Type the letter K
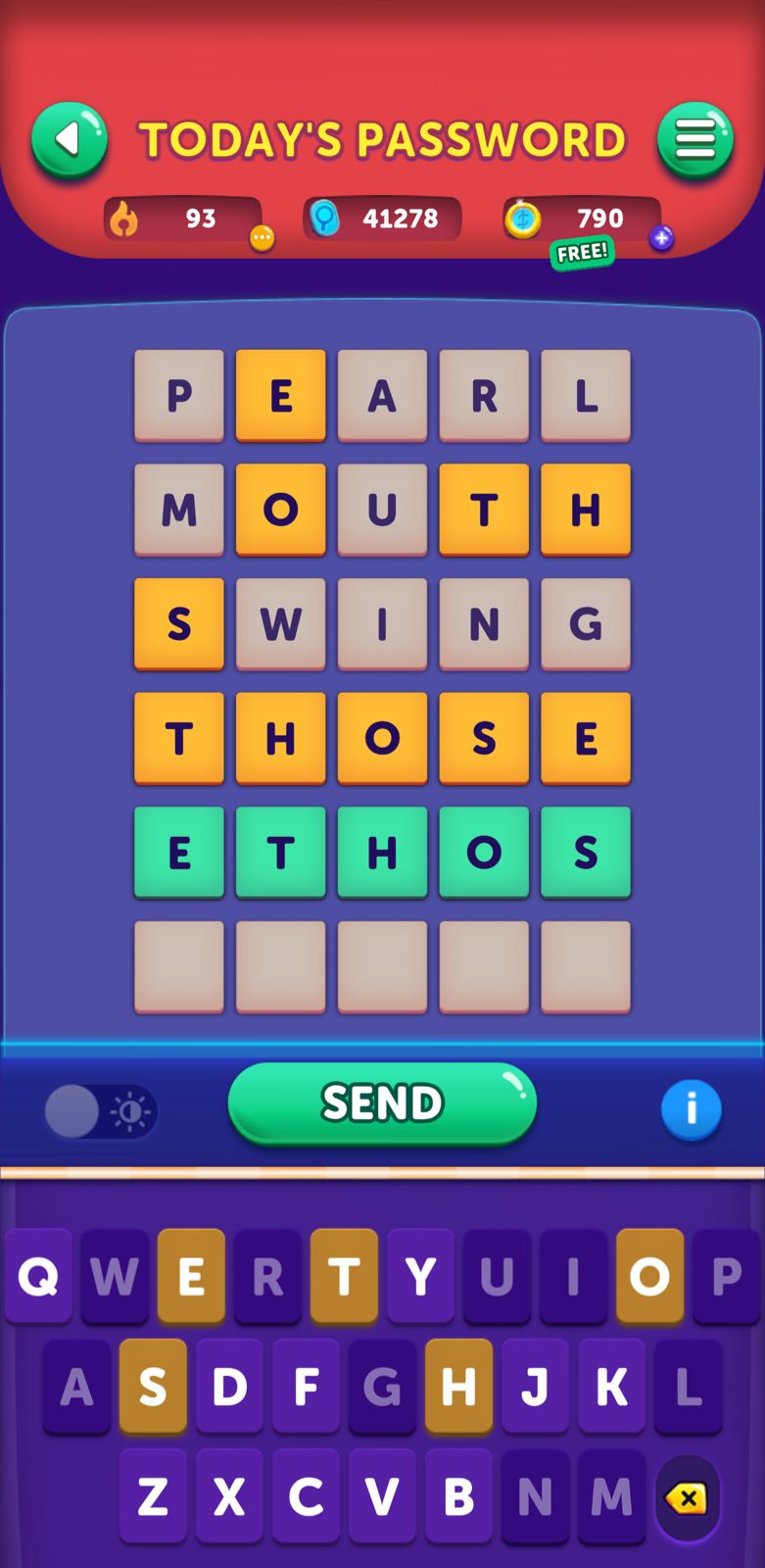 (611, 1386)
